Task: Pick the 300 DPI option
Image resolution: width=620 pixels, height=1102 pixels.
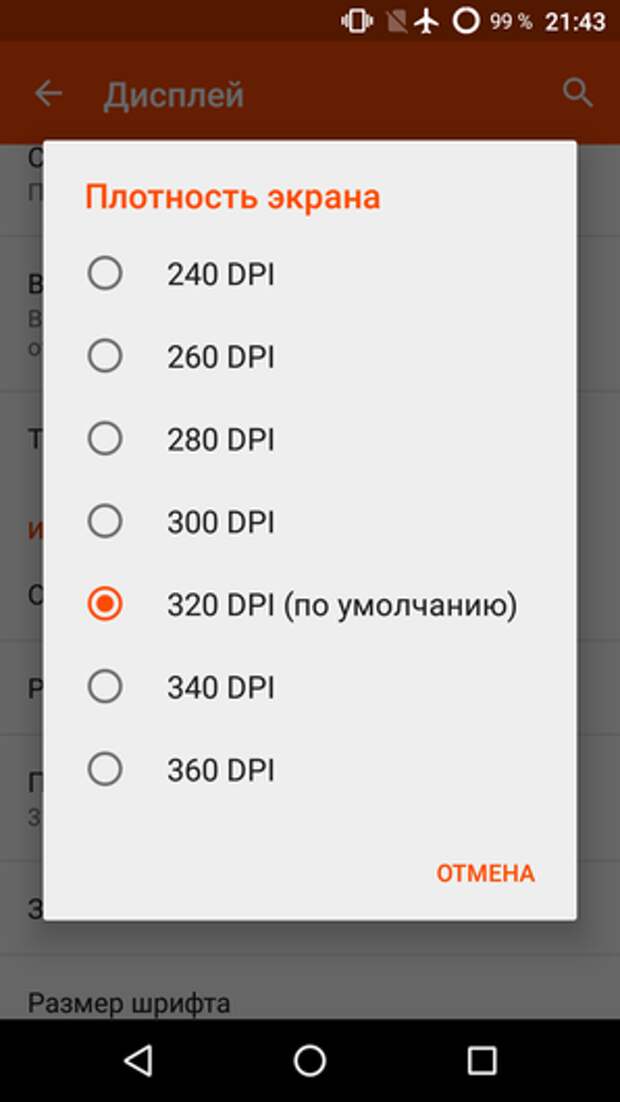Action: [x=309, y=521]
